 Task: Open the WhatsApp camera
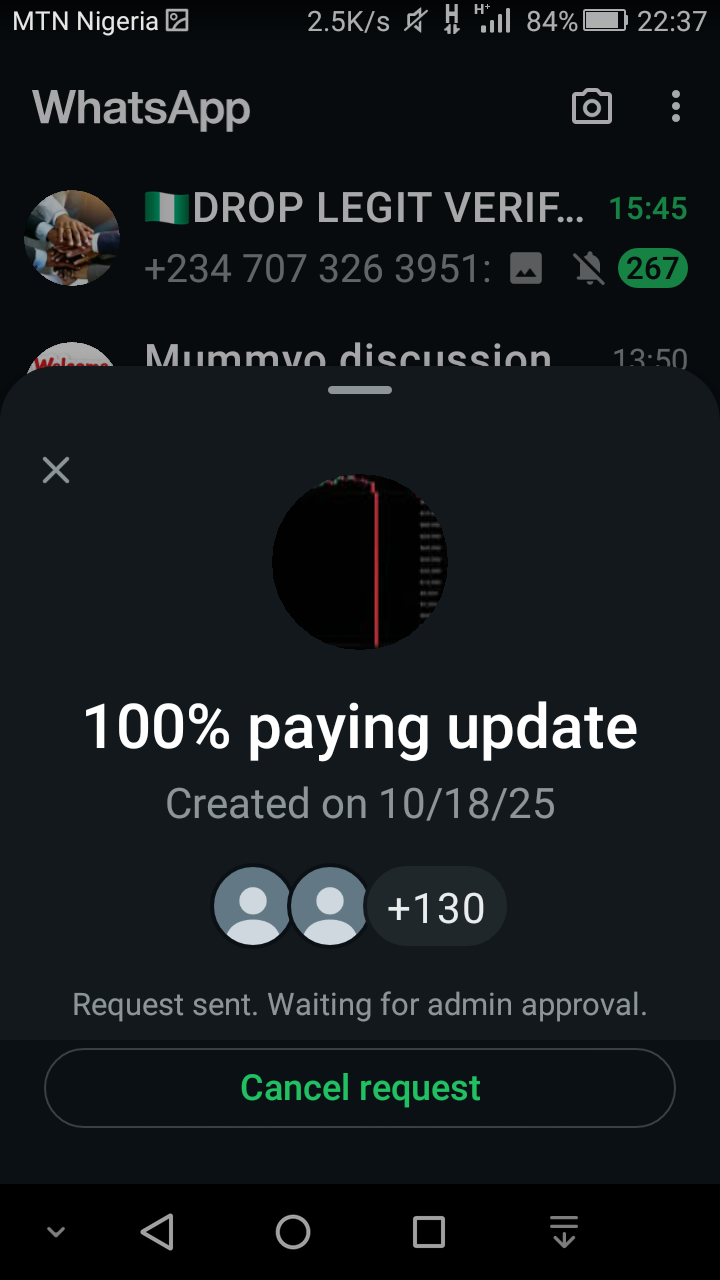point(591,107)
